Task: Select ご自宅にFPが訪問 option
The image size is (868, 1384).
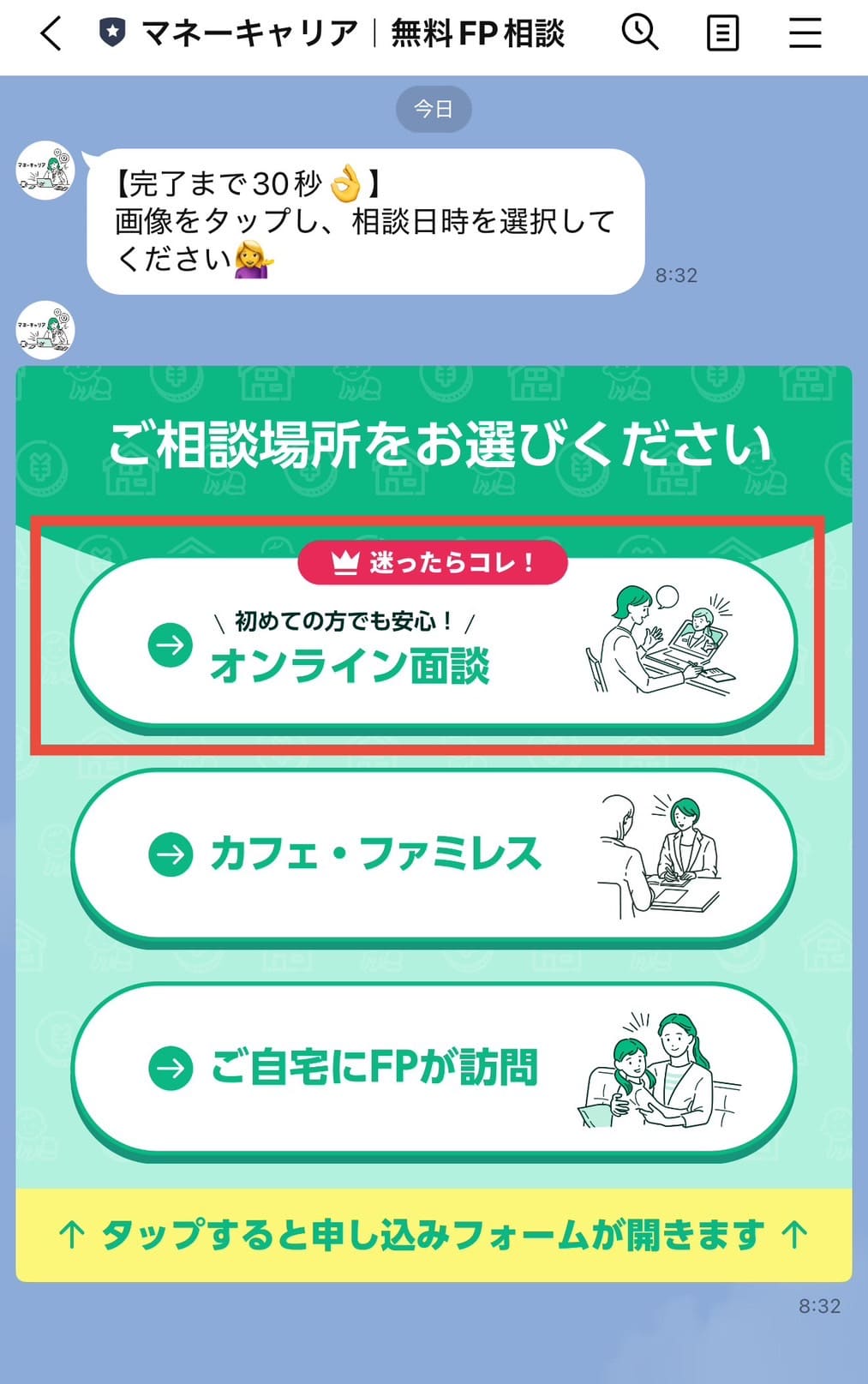Action: point(433,1068)
